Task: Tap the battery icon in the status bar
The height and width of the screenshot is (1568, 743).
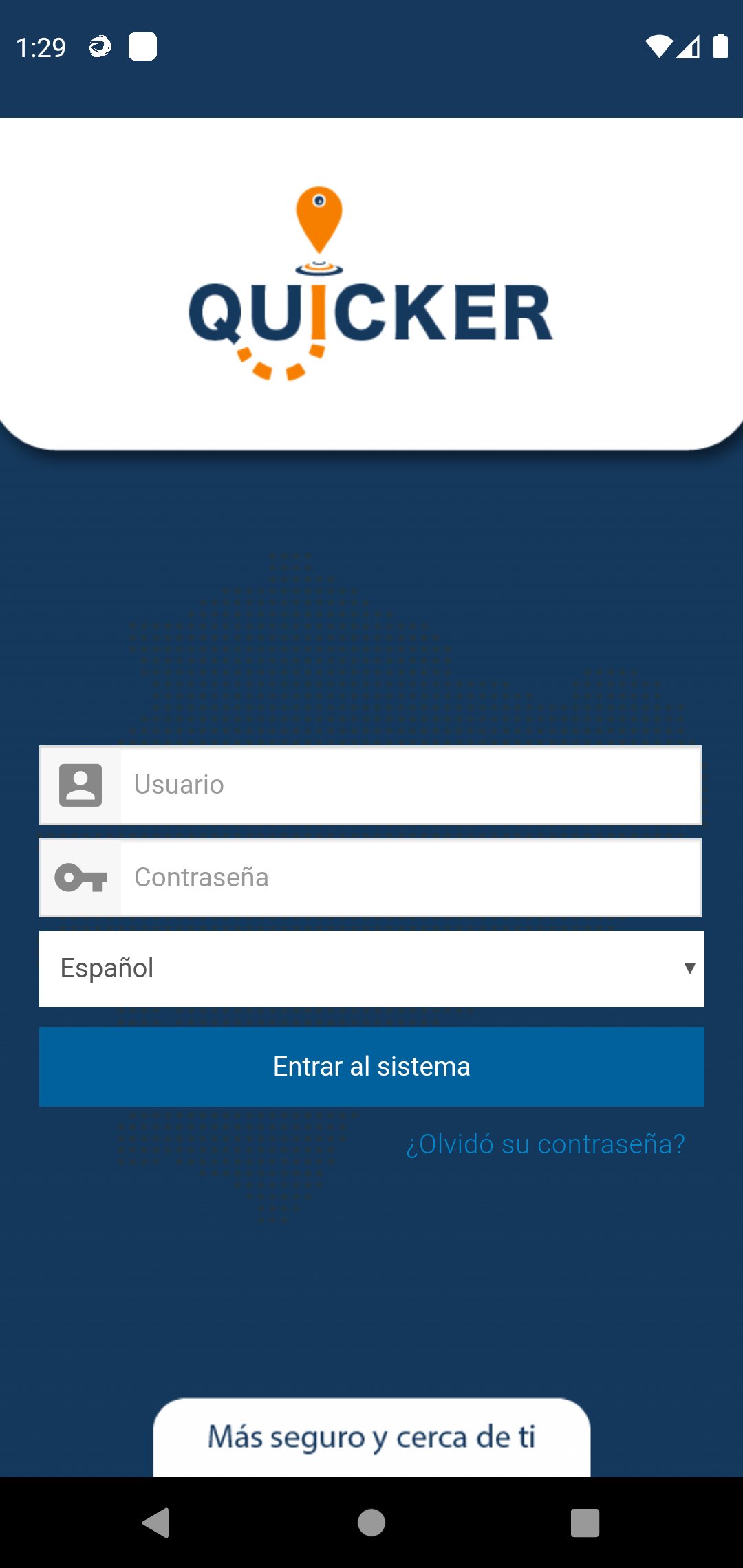Action: [722, 45]
